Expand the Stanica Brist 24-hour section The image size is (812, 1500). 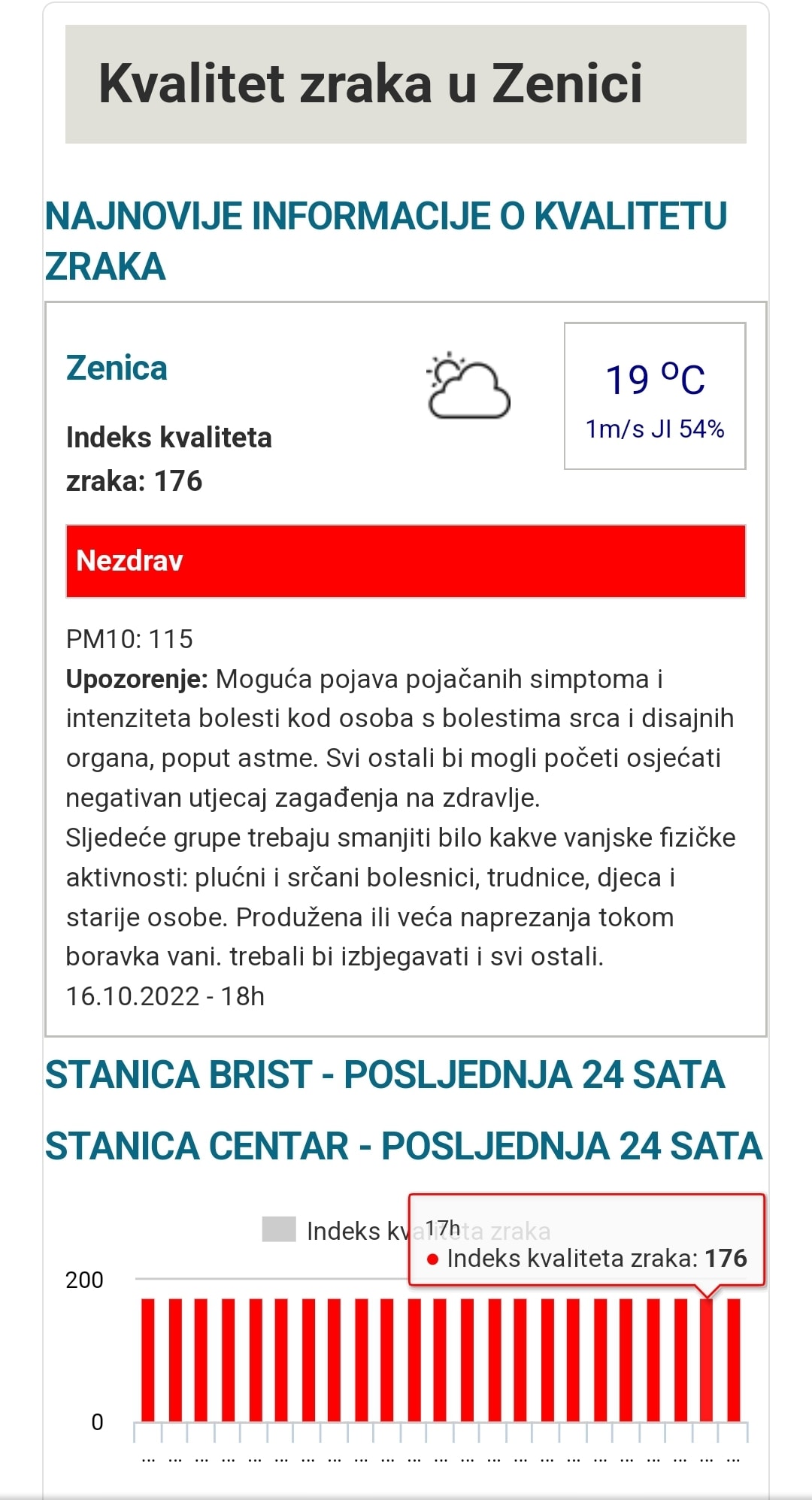pyautogui.click(x=384, y=1074)
